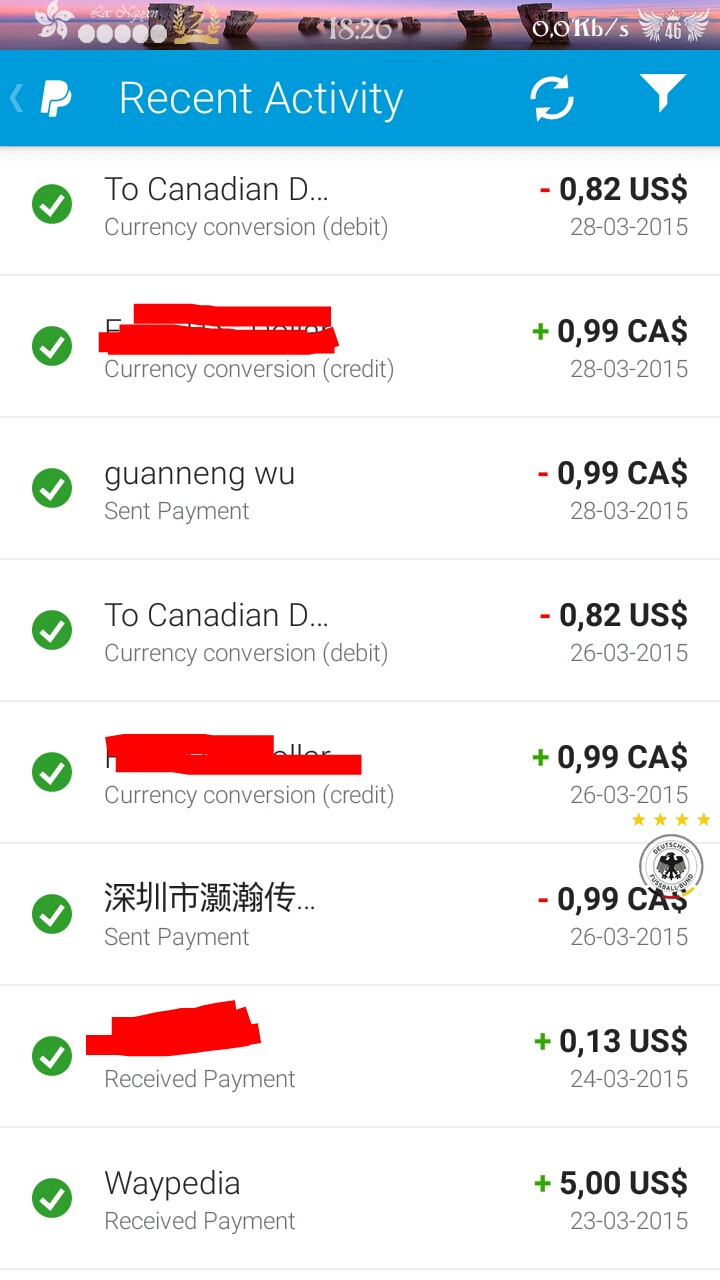Open the sent payment to 深圳市灏瀚传
This screenshot has width=720, height=1280.
coord(360,915)
